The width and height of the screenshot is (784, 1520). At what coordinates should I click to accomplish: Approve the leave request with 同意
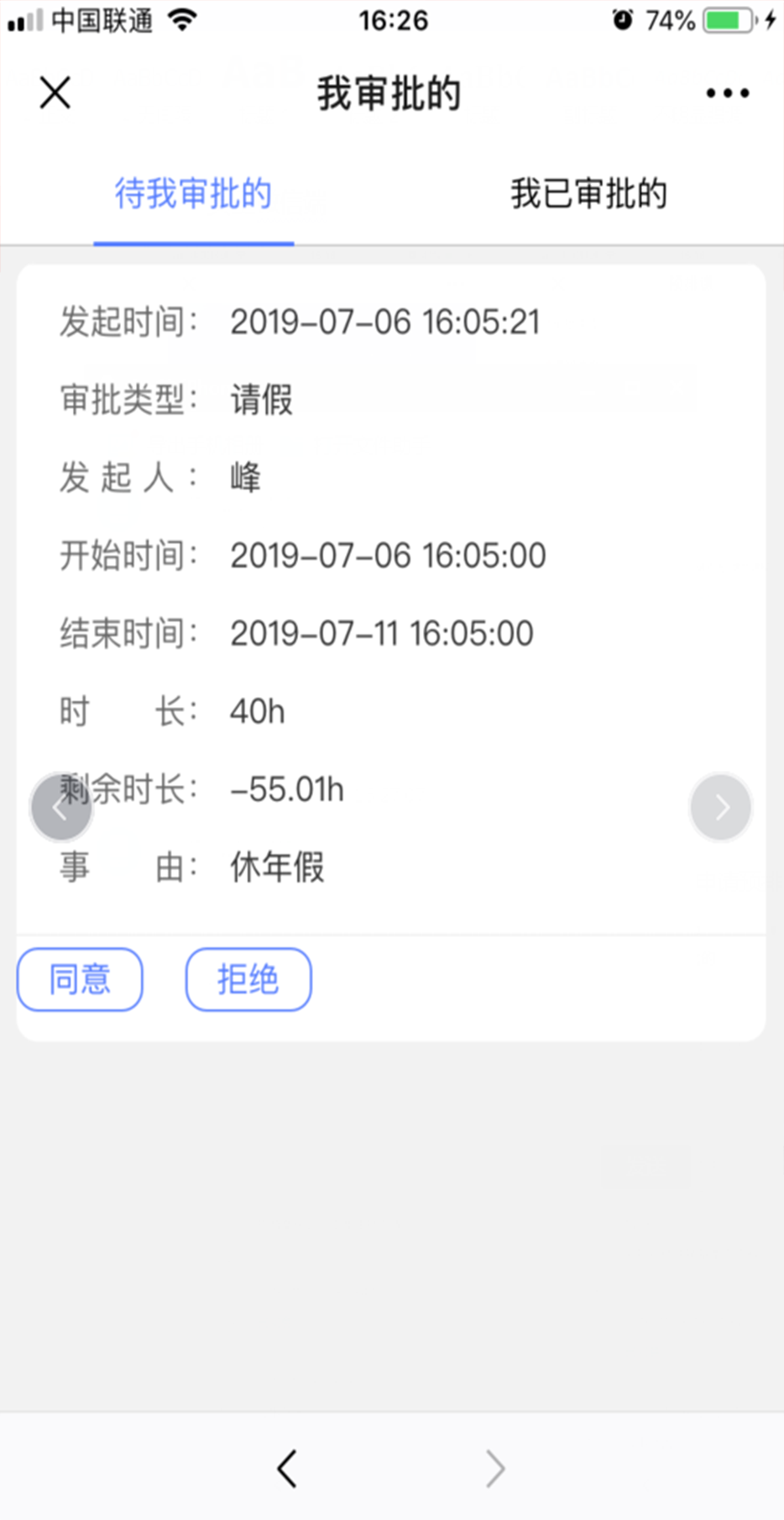click(x=80, y=979)
